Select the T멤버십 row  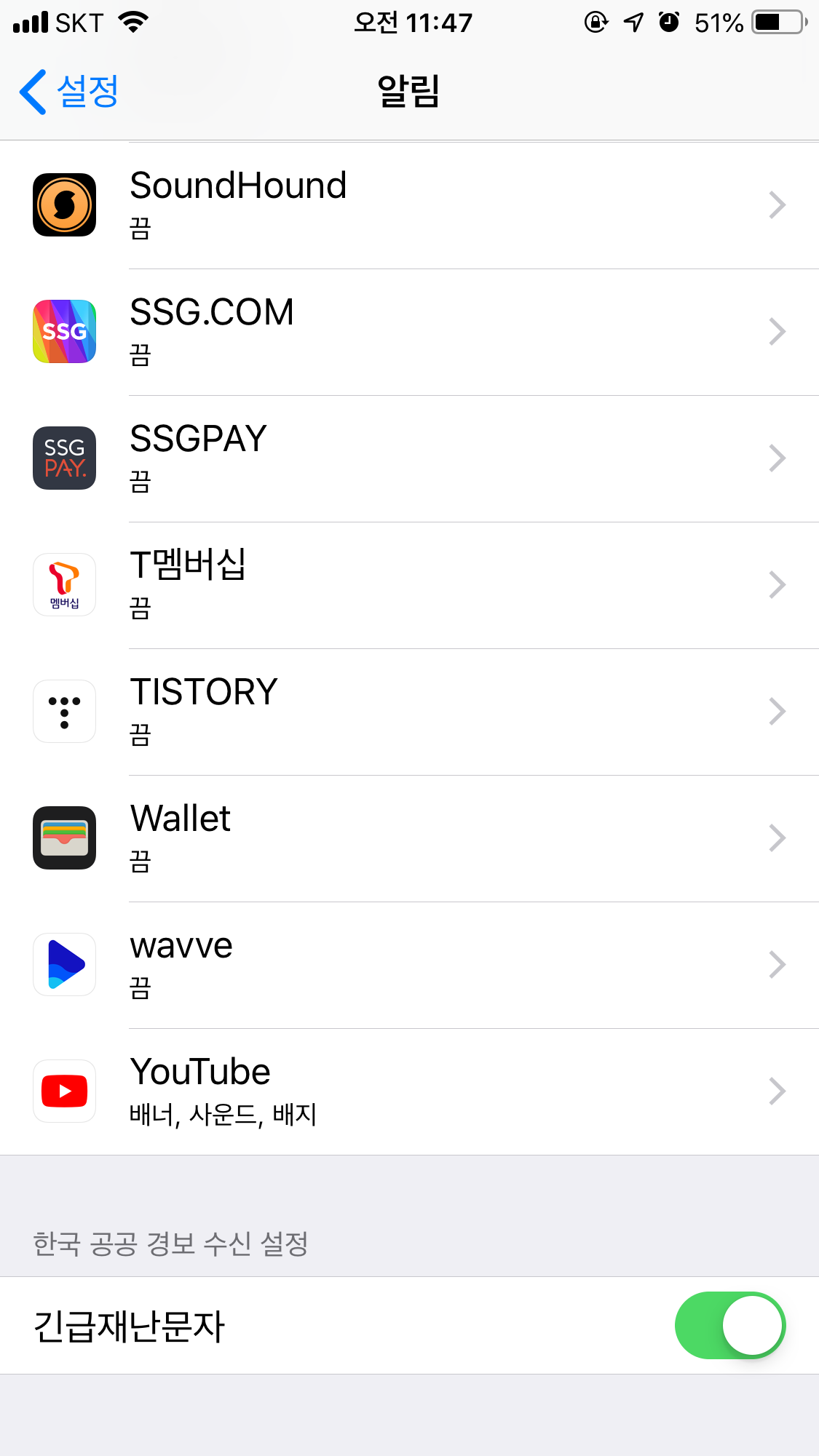[409, 586]
